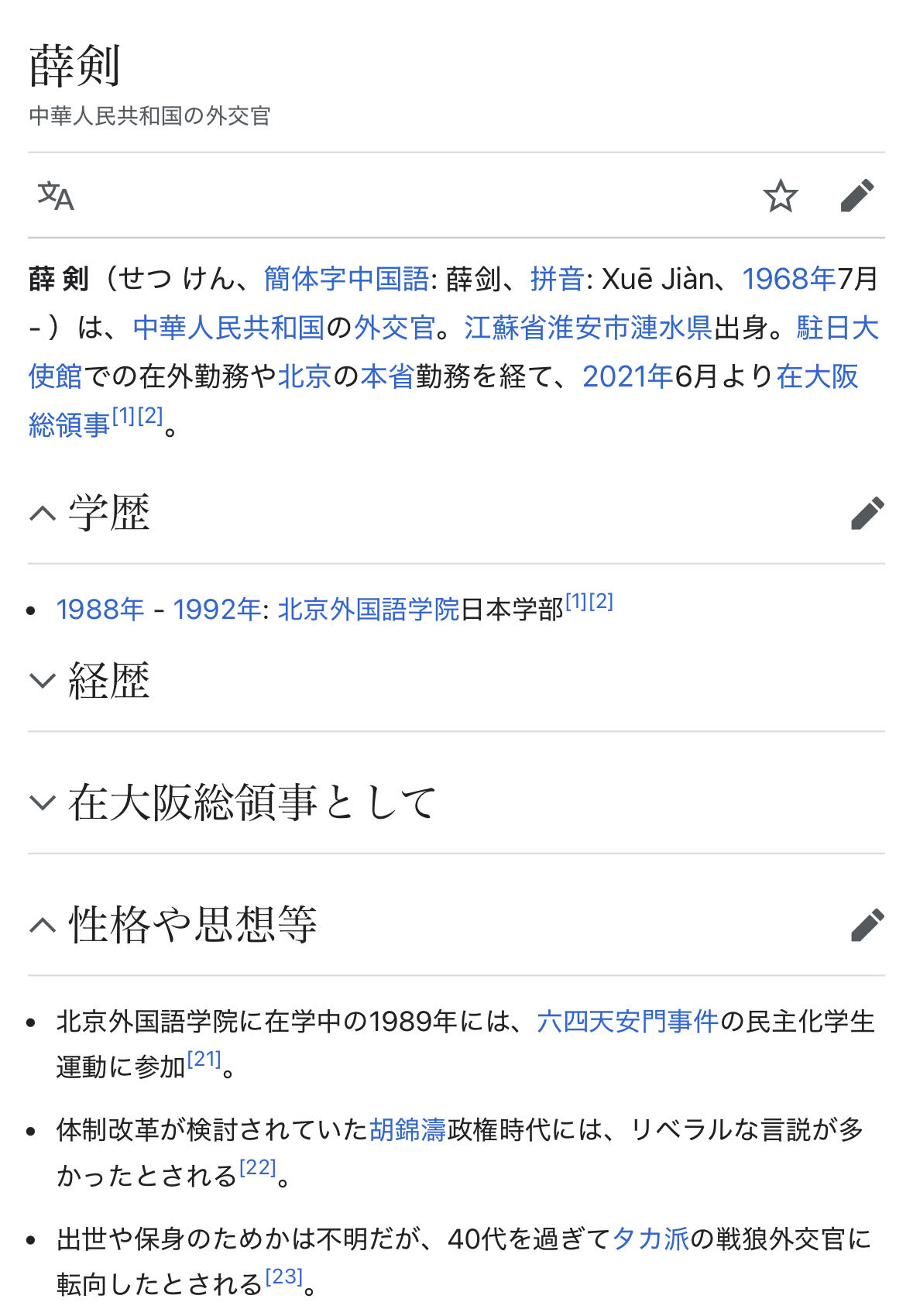Viewport: 913px width, 1316px height.
Task: Open the 北京 link
Action: click(304, 376)
